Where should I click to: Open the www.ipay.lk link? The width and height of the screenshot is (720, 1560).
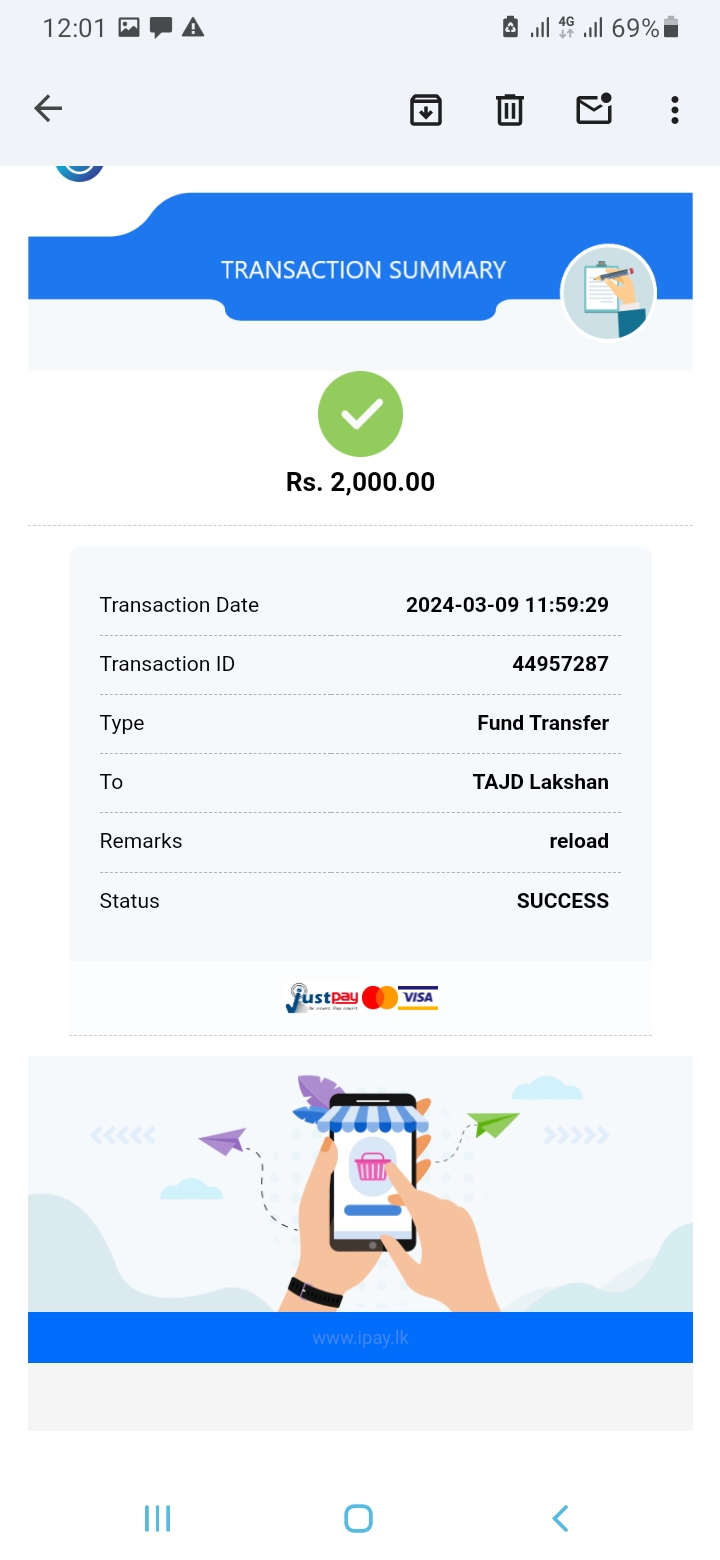(x=360, y=1338)
